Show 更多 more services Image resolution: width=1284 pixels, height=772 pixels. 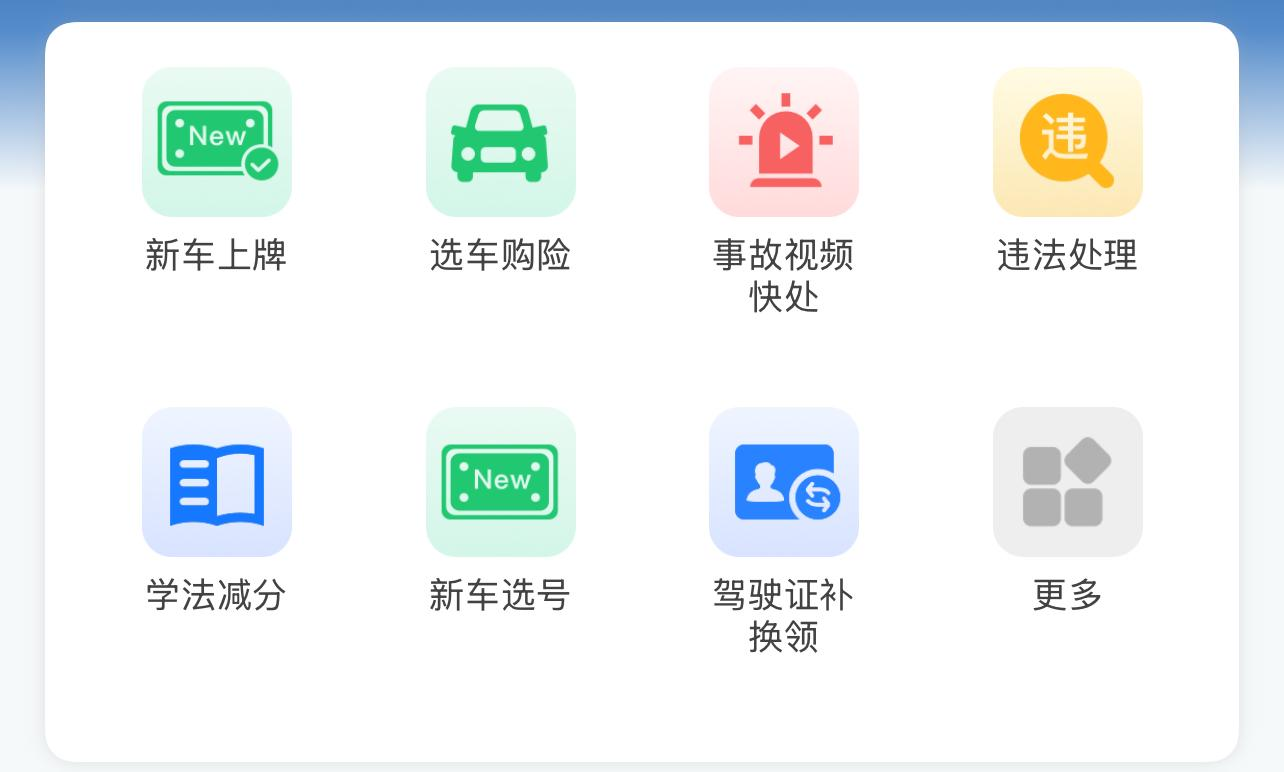pyautogui.click(x=1067, y=482)
